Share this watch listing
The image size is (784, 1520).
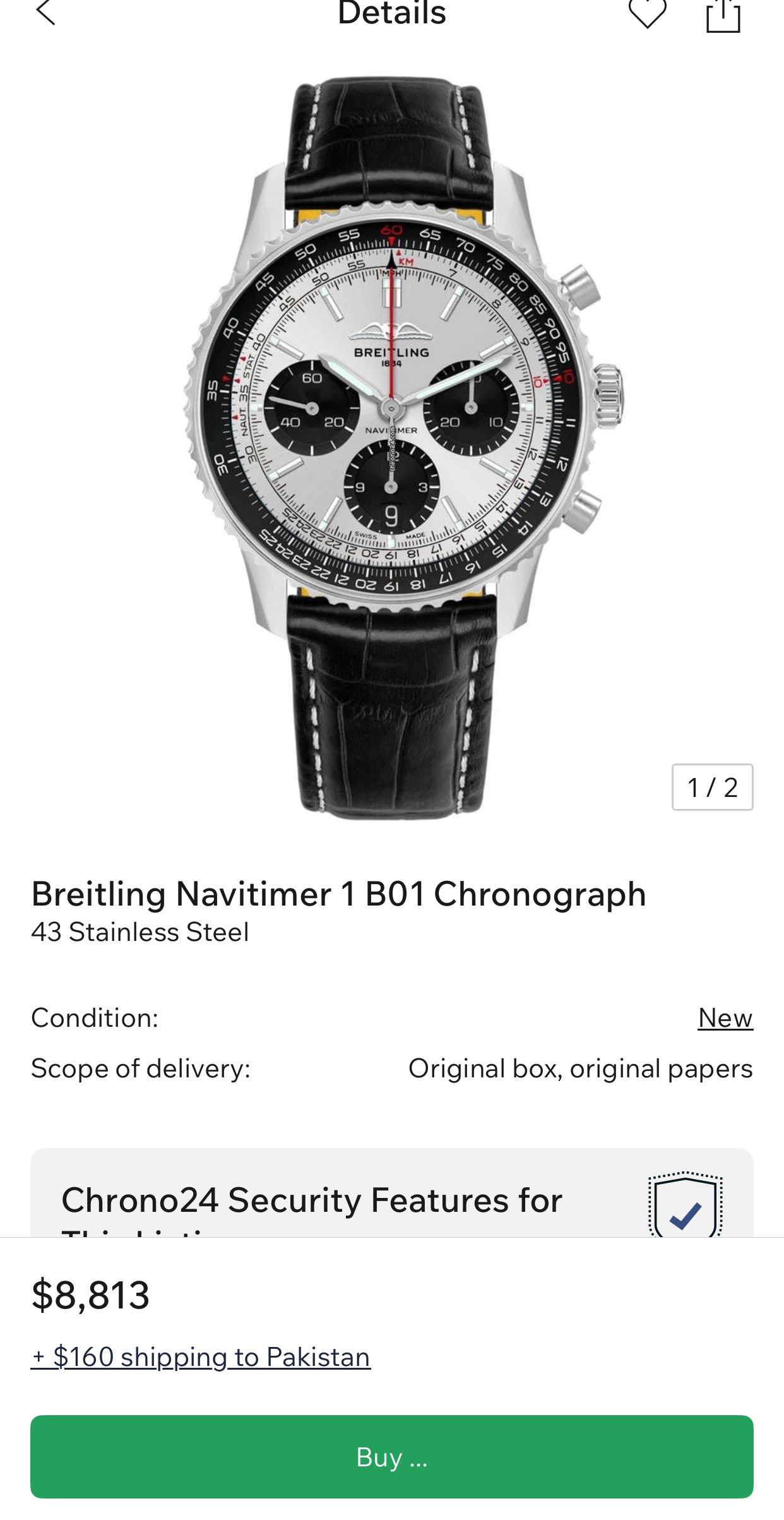tap(723, 14)
